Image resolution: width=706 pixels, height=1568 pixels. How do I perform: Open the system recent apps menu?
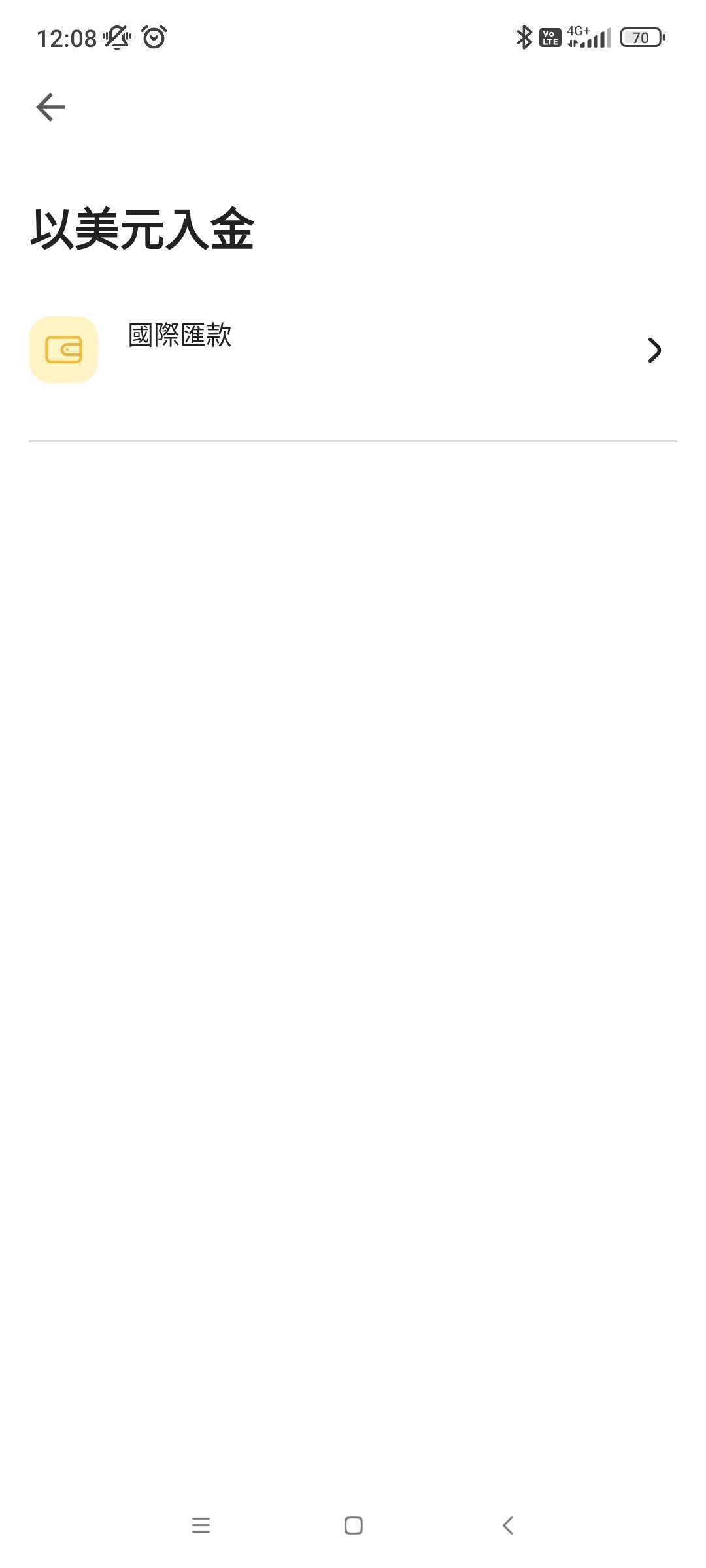tap(201, 1526)
